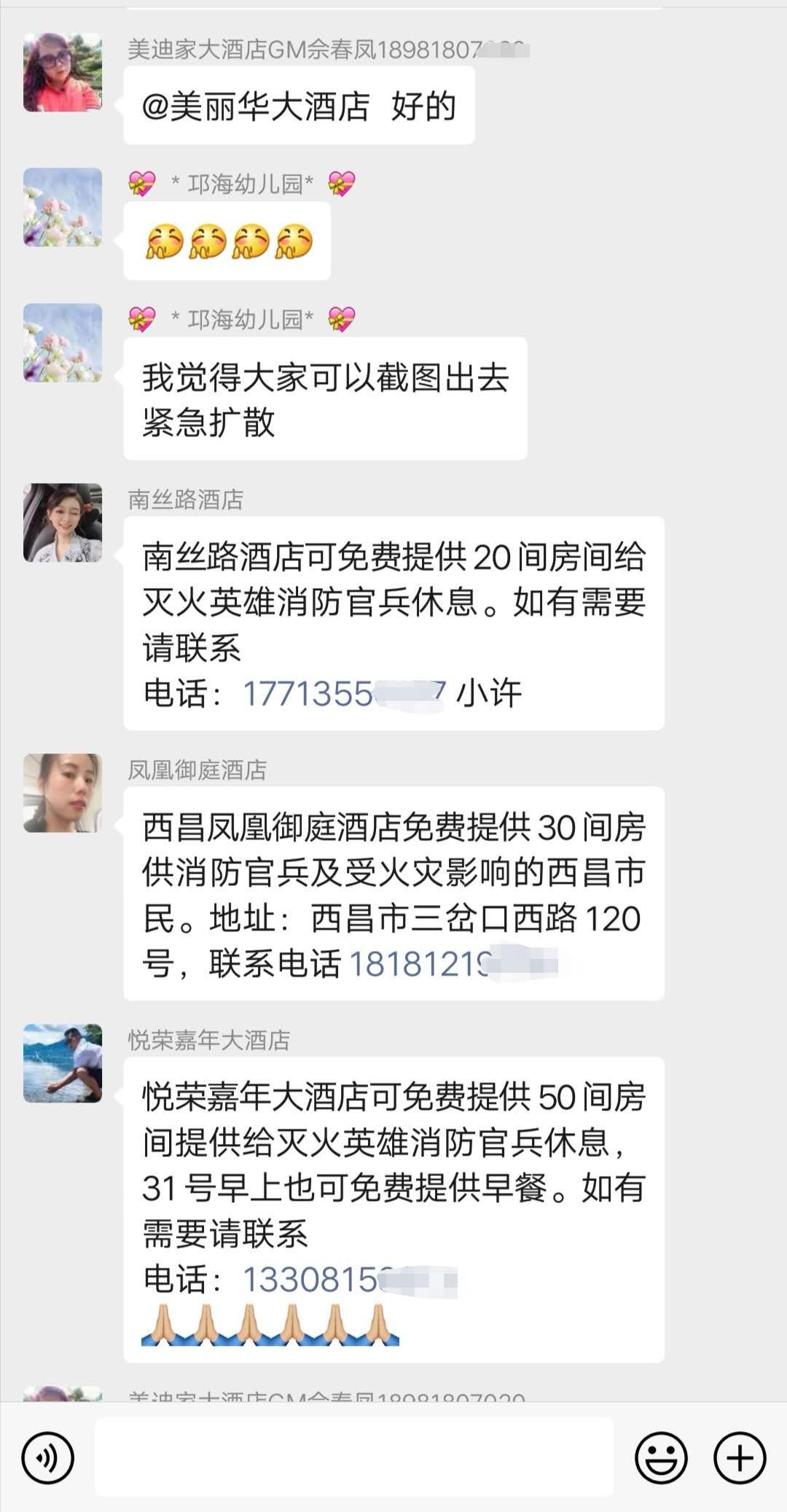Open 悦荣嘉年大酒店's avatar

(x=63, y=1063)
